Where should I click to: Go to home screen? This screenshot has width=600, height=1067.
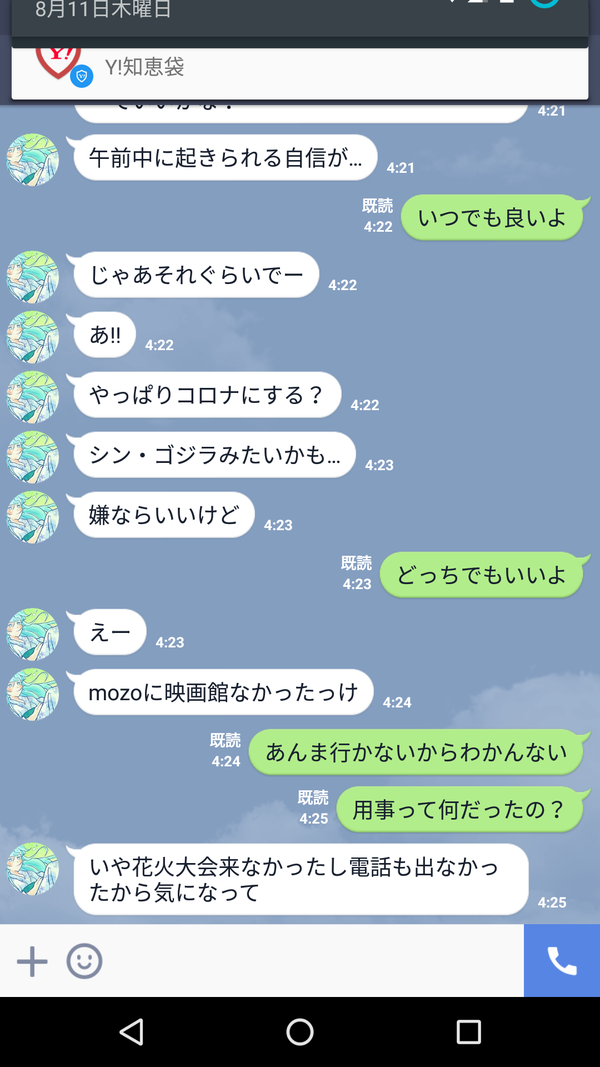coord(300,1031)
